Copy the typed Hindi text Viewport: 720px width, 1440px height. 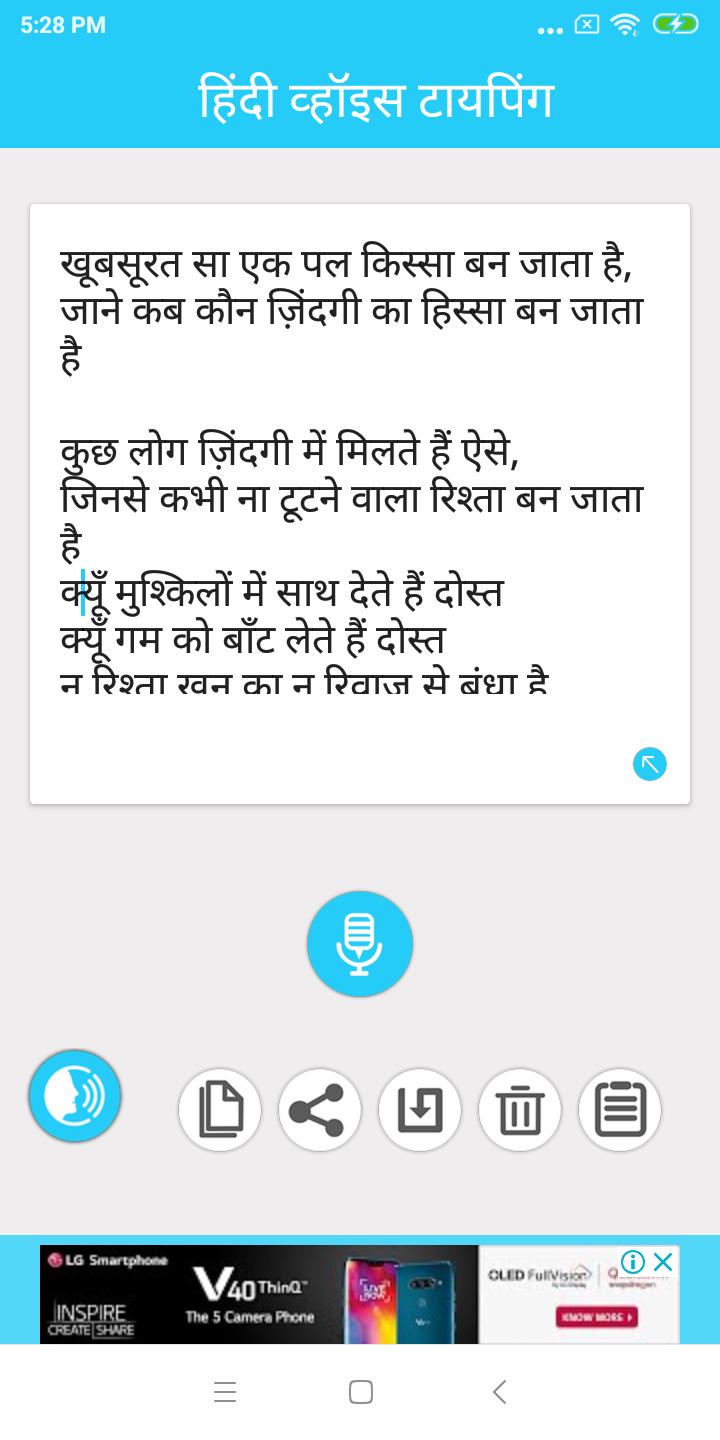(220, 1109)
